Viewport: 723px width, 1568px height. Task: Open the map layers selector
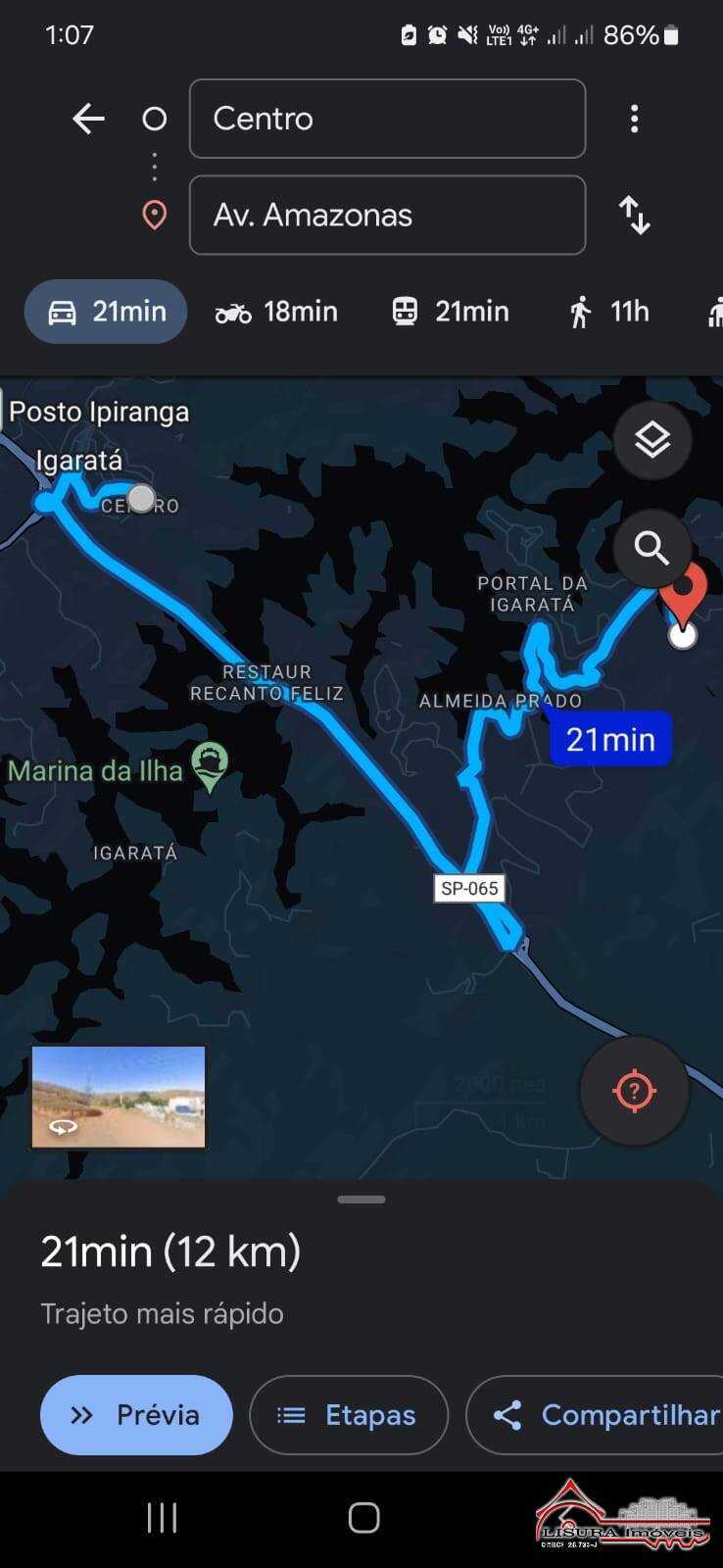[x=651, y=440]
